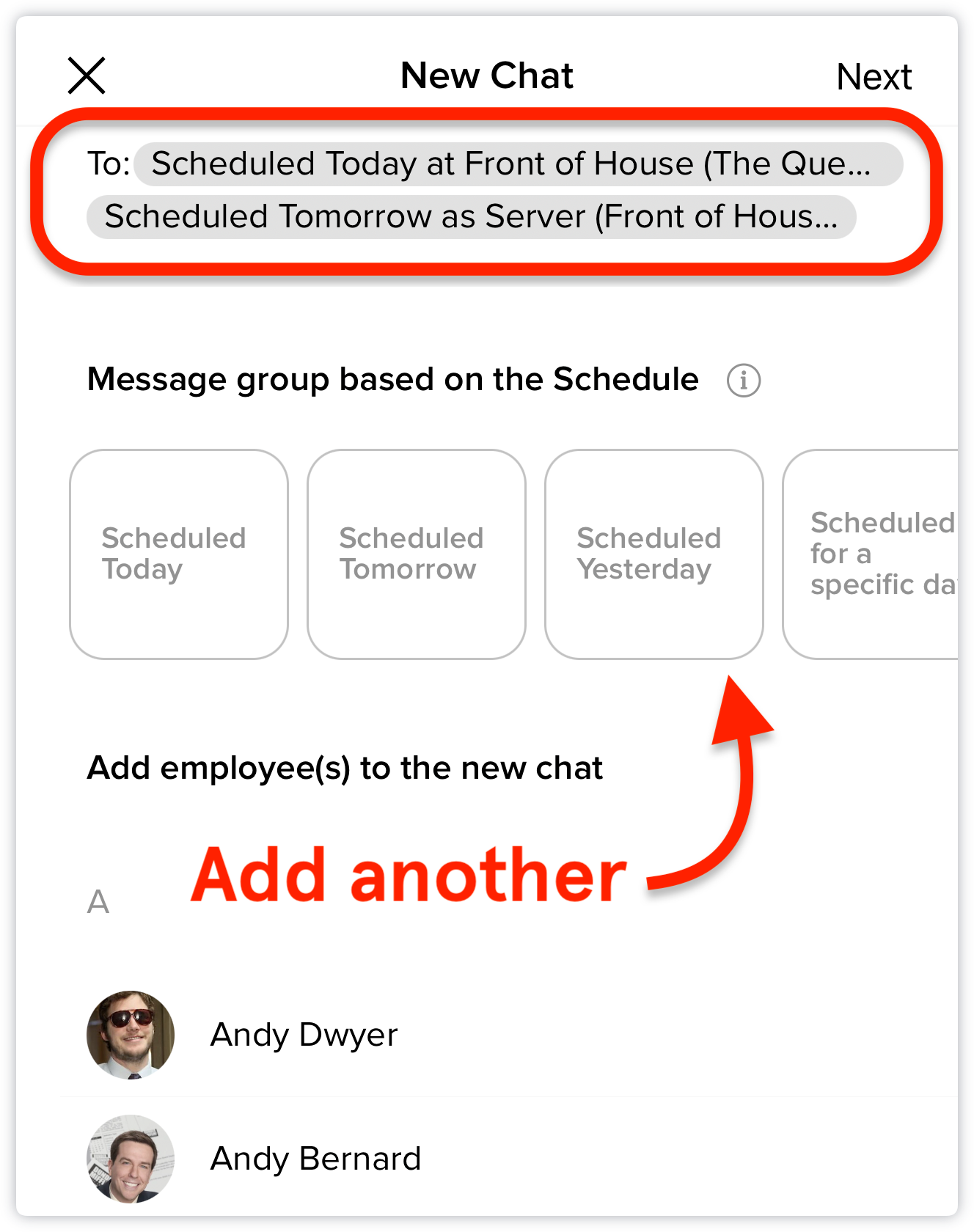Tap the Scheduled Today at Front of House recipient chip
Image resolution: width=974 pixels, height=1232 pixels.
pyautogui.click(x=517, y=164)
